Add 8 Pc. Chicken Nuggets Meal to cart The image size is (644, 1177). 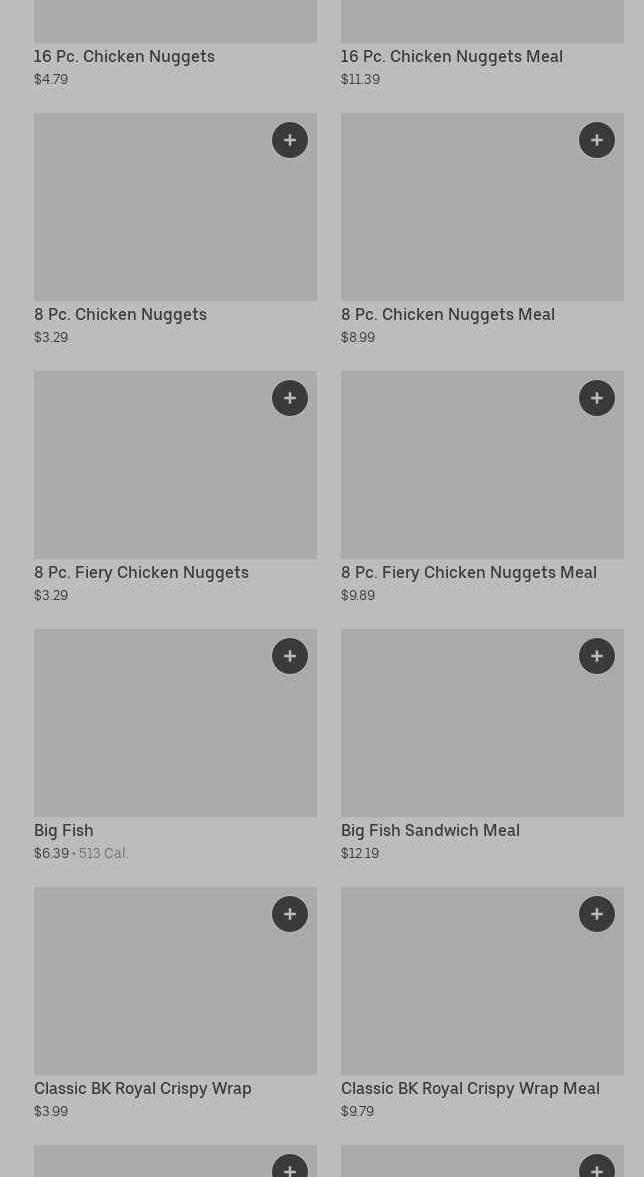point(597,140)
